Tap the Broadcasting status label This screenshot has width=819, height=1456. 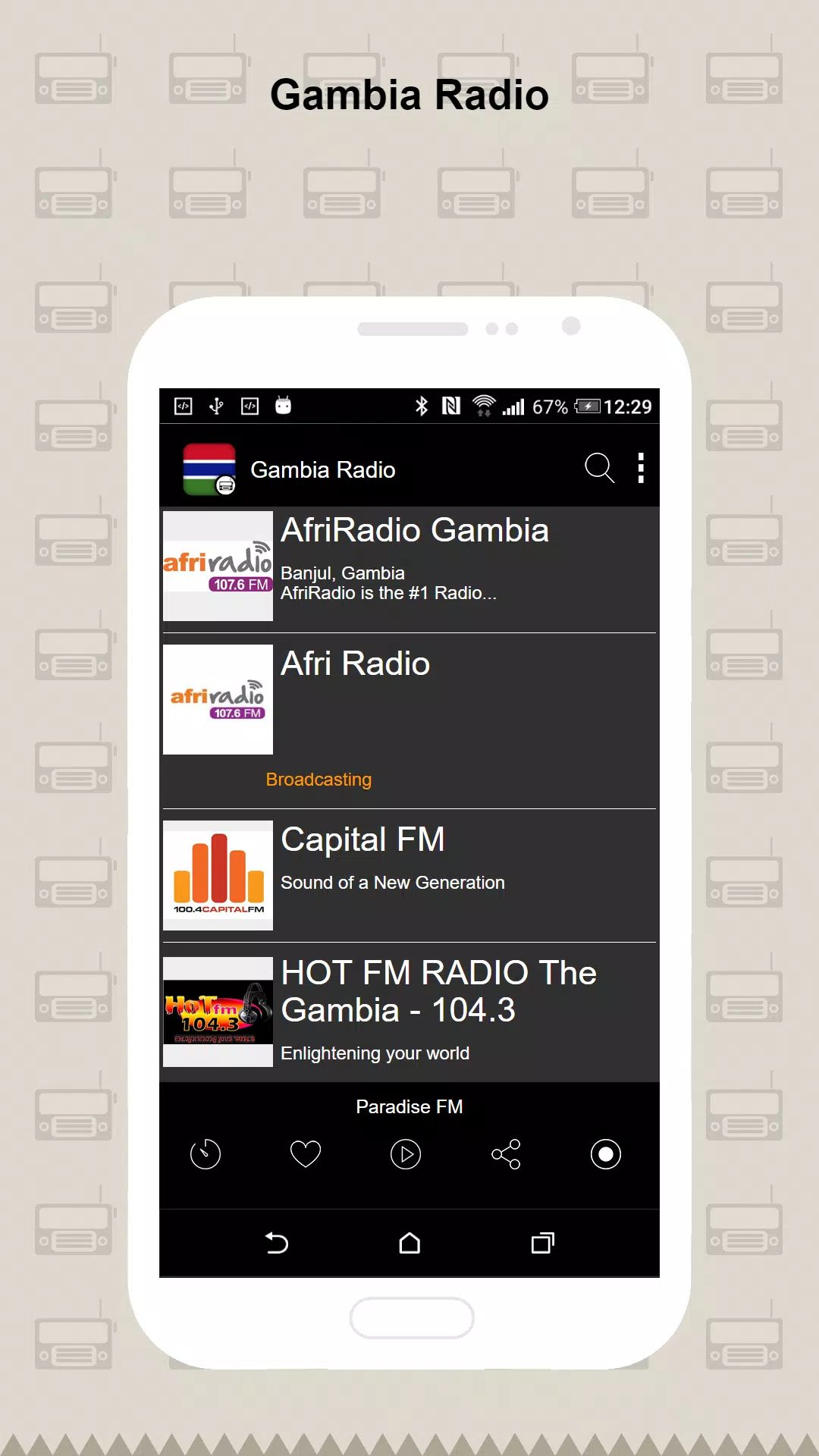pyautogui.click(x=318, y=779)
